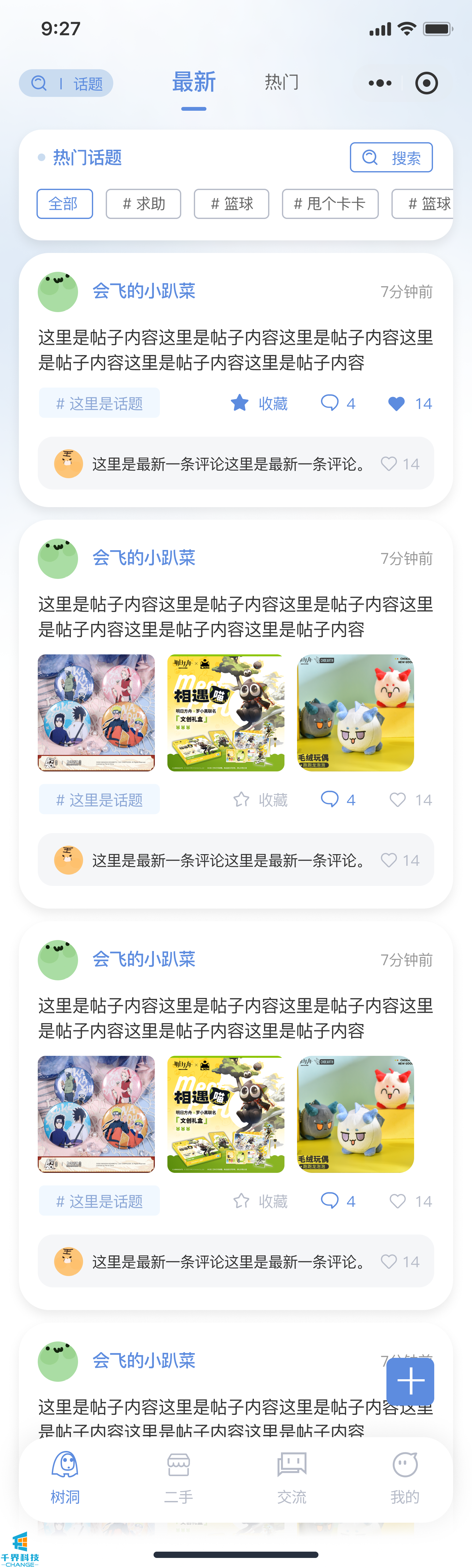
Task: Switch to the 热门 tab
Action: (x=281, y=82)
